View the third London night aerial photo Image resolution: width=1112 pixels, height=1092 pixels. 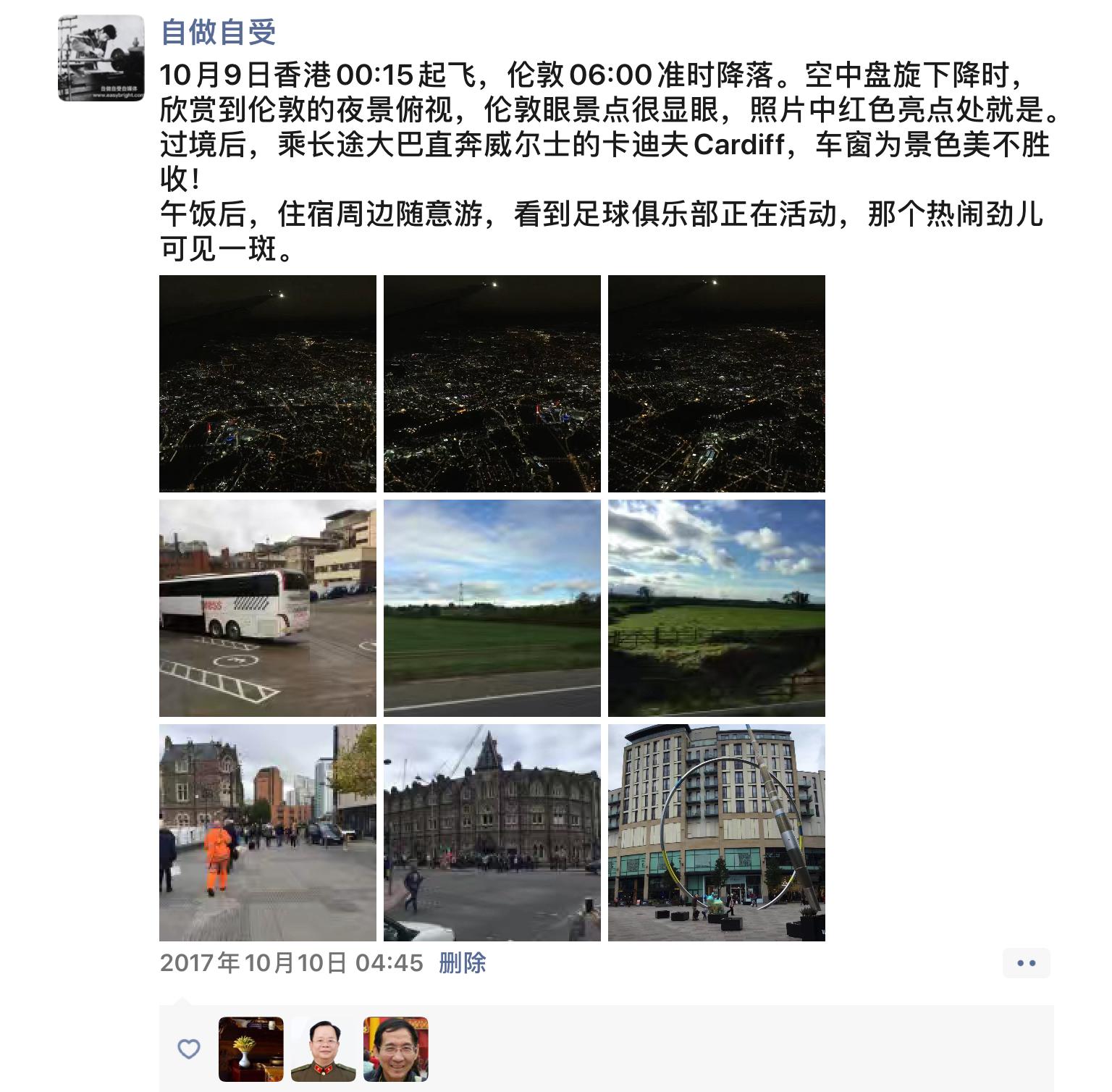(717, 384)
